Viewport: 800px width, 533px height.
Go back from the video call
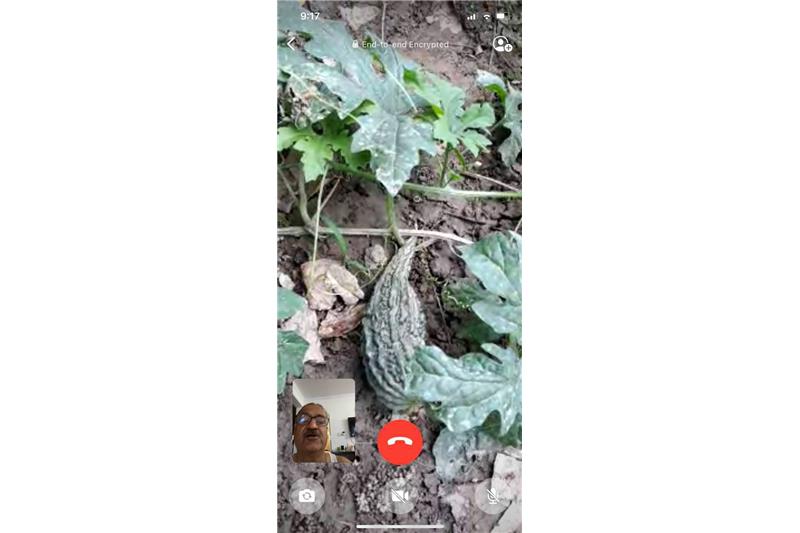290,44
